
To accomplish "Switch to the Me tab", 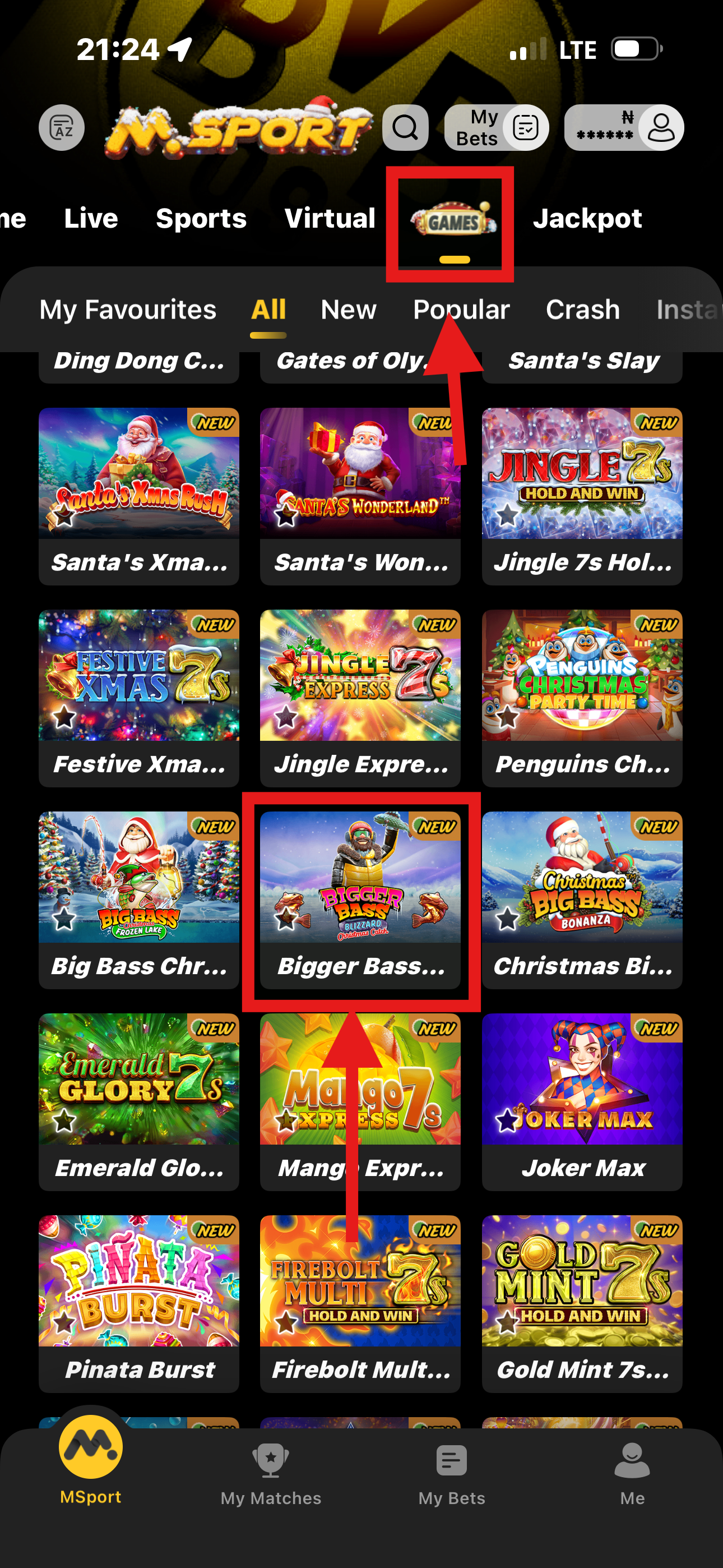I will [x=632, y=1475].
